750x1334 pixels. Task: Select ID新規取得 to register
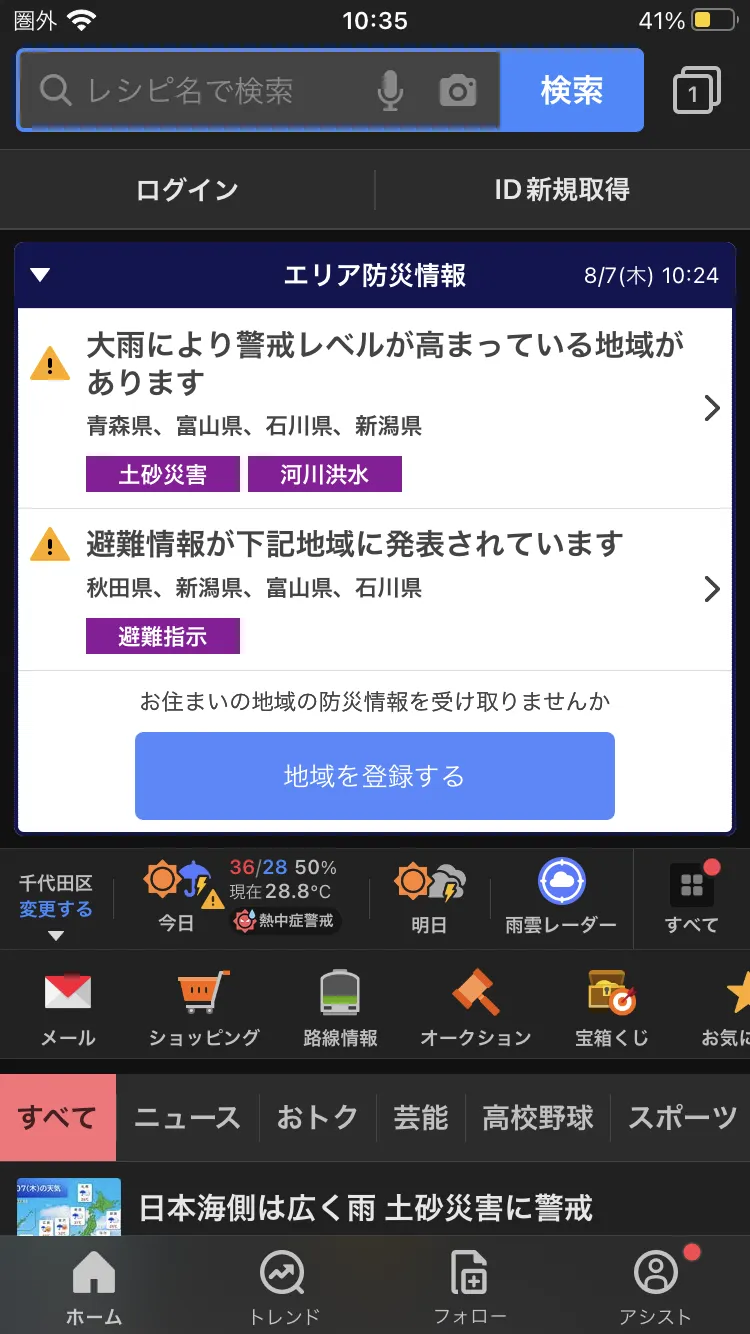tap(562, 190)
